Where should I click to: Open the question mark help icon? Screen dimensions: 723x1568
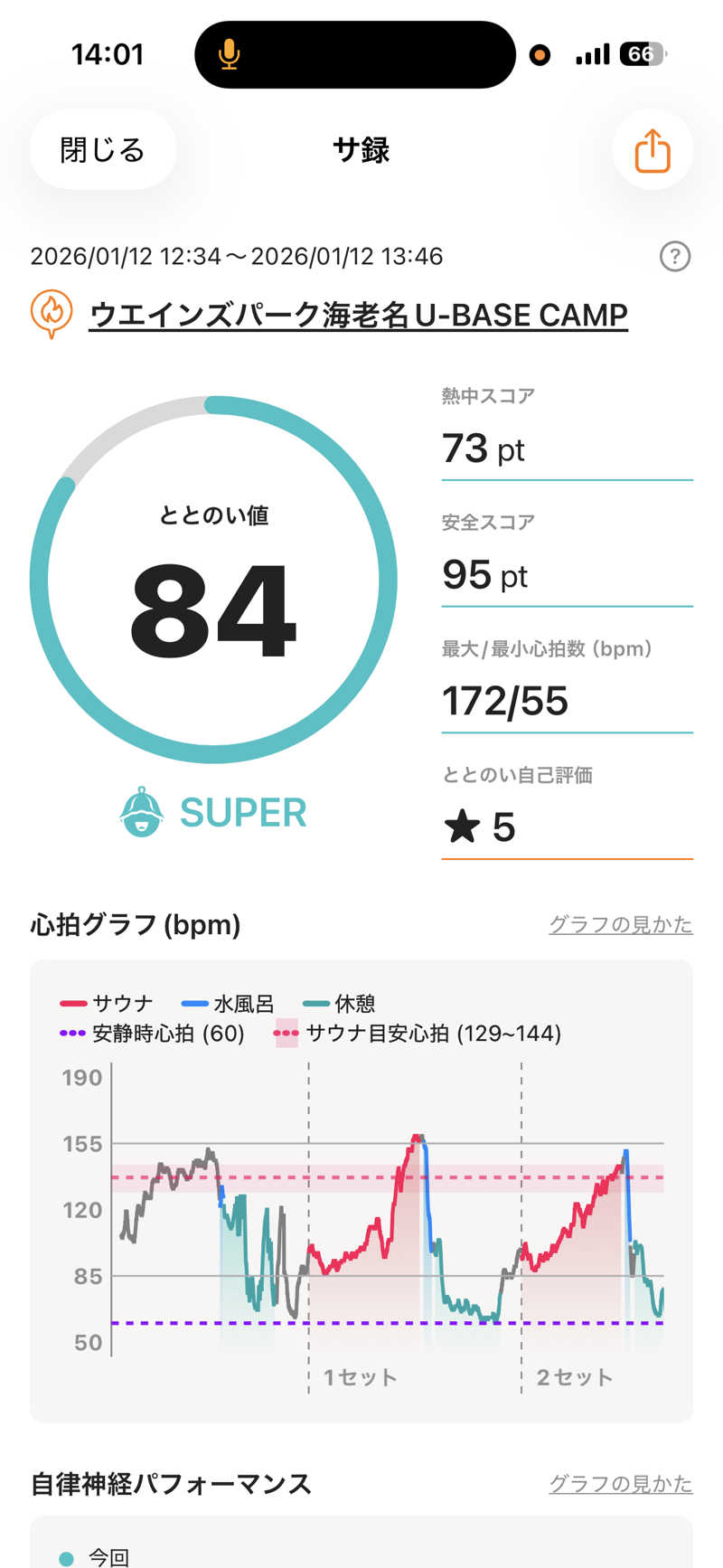675,257
